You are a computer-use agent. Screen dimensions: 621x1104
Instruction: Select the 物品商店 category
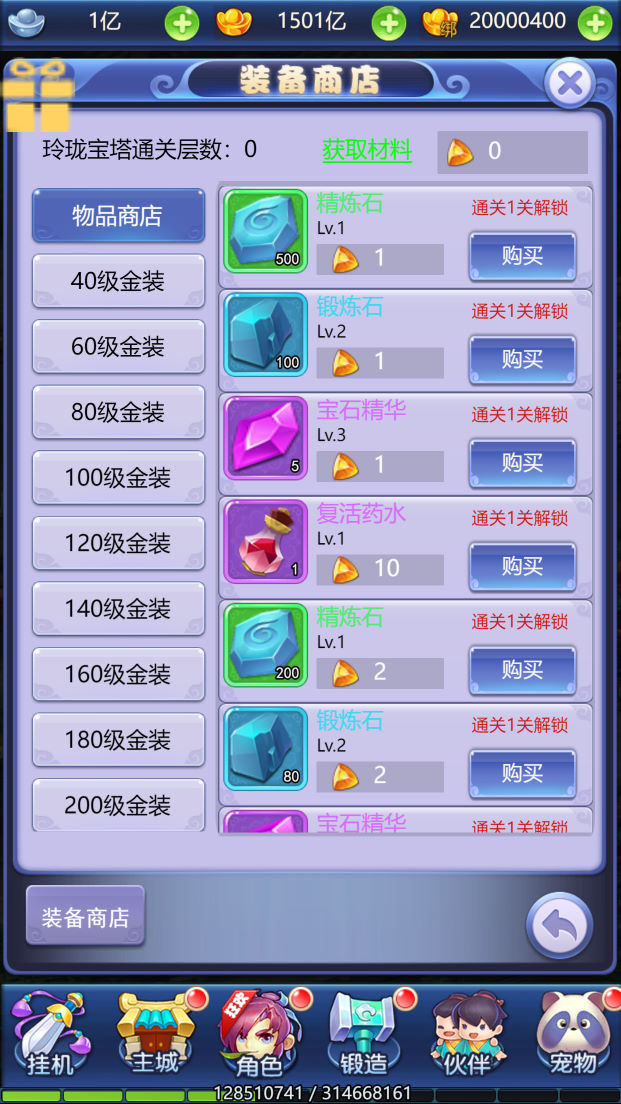pos(118,216)
